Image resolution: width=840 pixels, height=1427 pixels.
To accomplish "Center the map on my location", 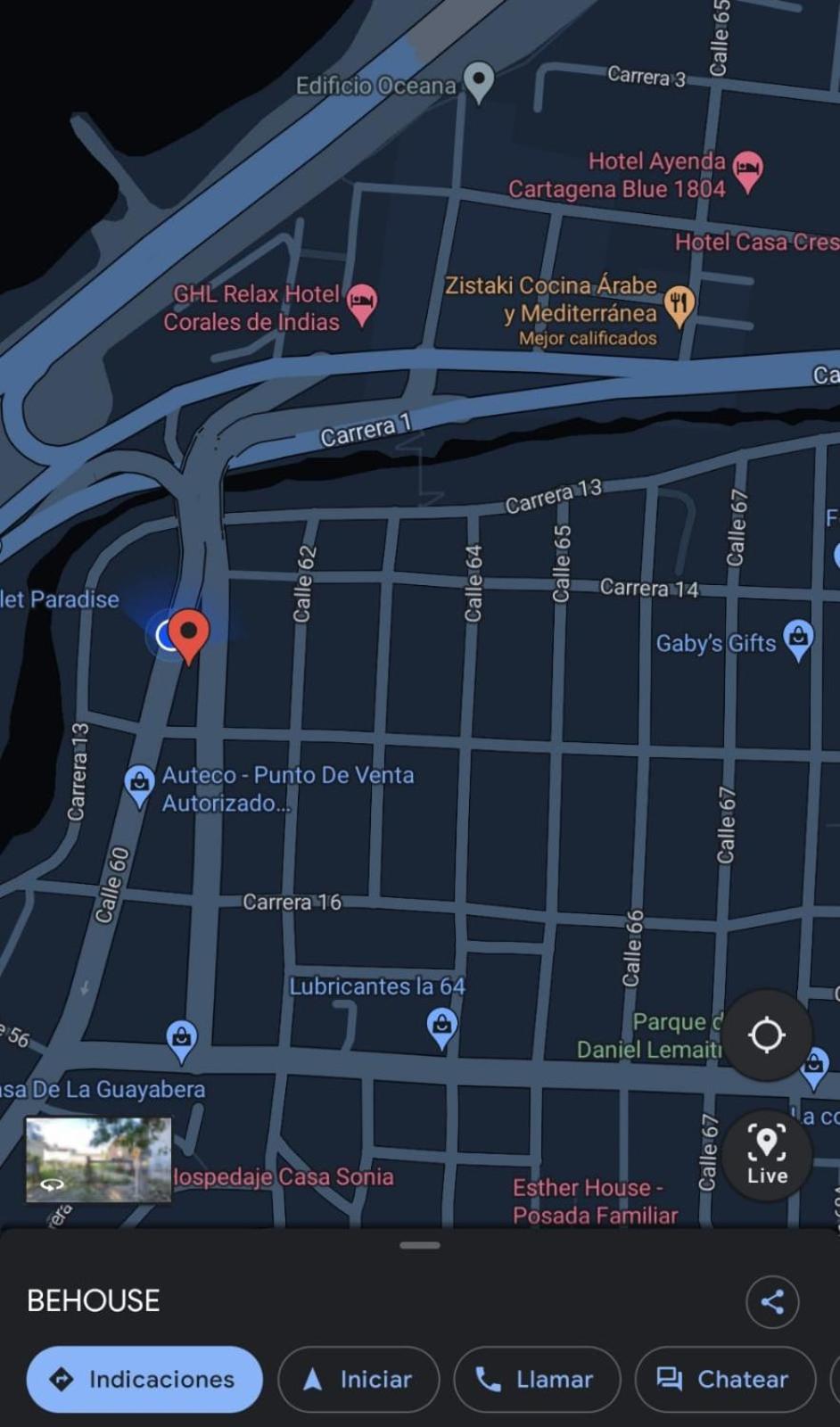I will click(767, 1035).
